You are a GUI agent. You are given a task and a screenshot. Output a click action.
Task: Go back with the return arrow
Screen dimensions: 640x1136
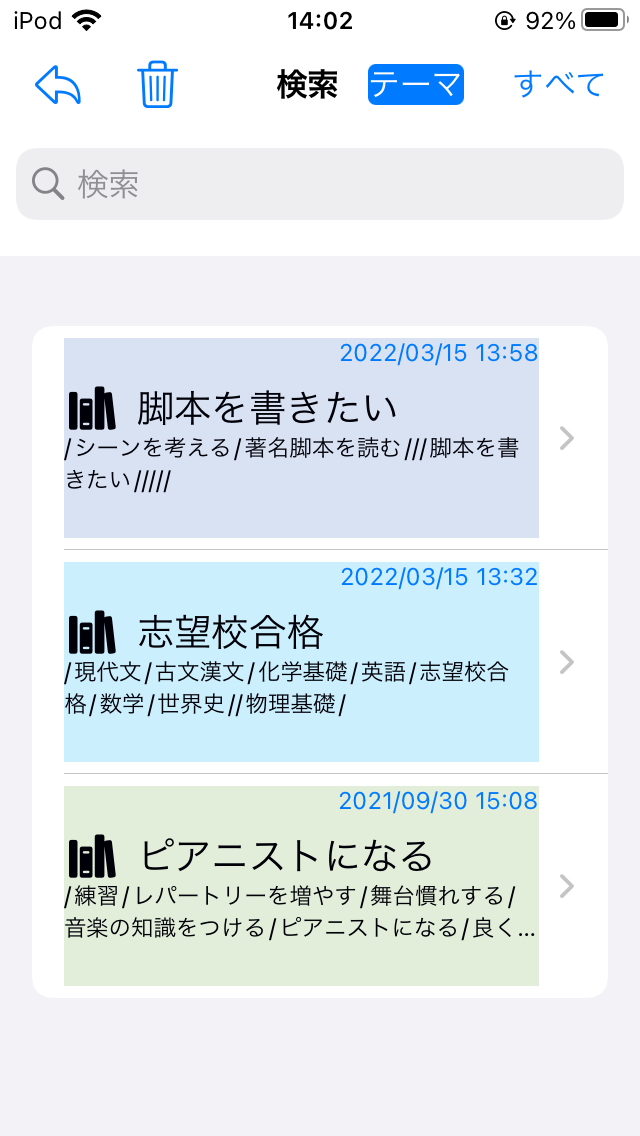[x=58, y=85]
